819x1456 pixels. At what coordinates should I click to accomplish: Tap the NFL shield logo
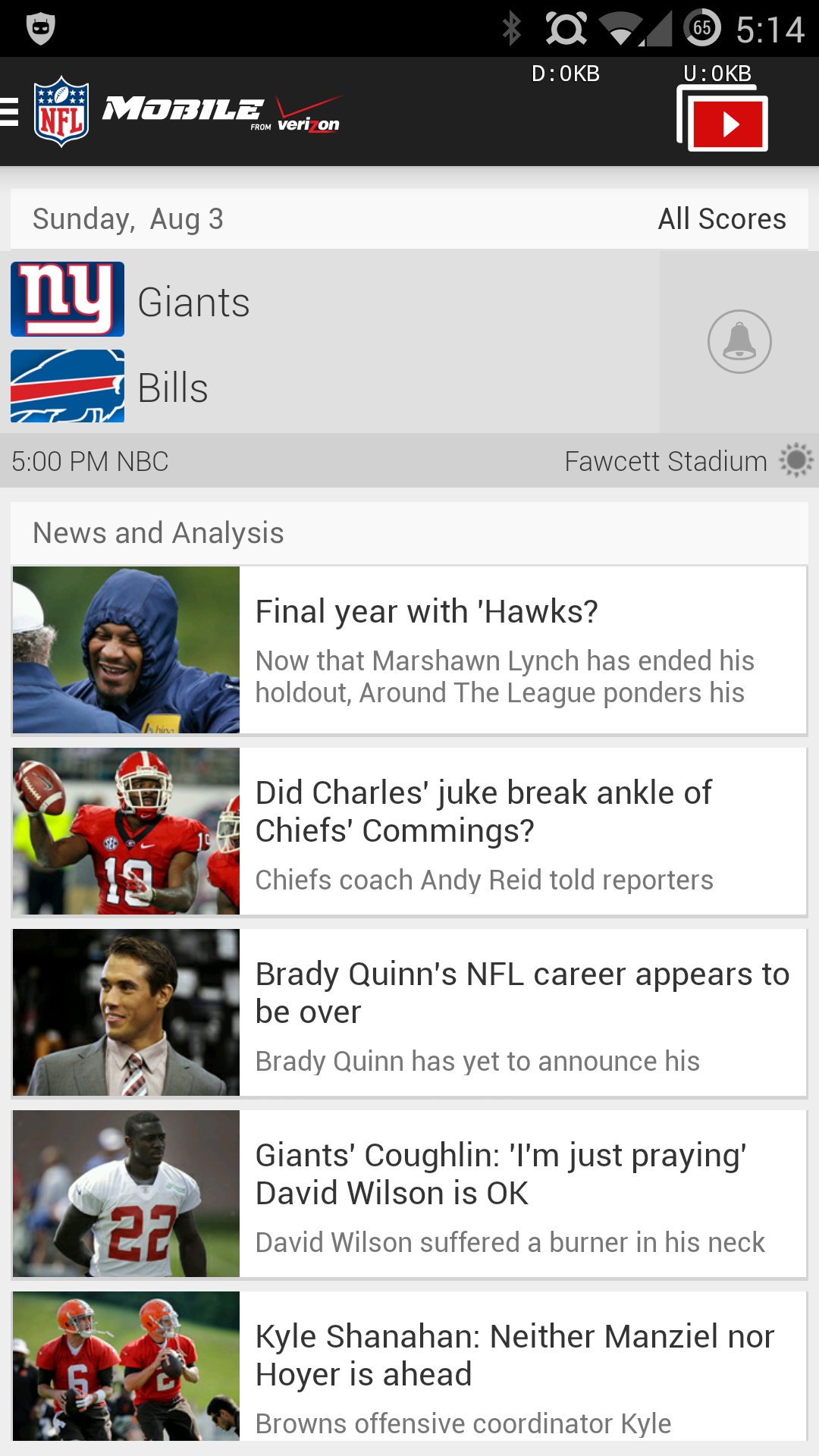61,112
